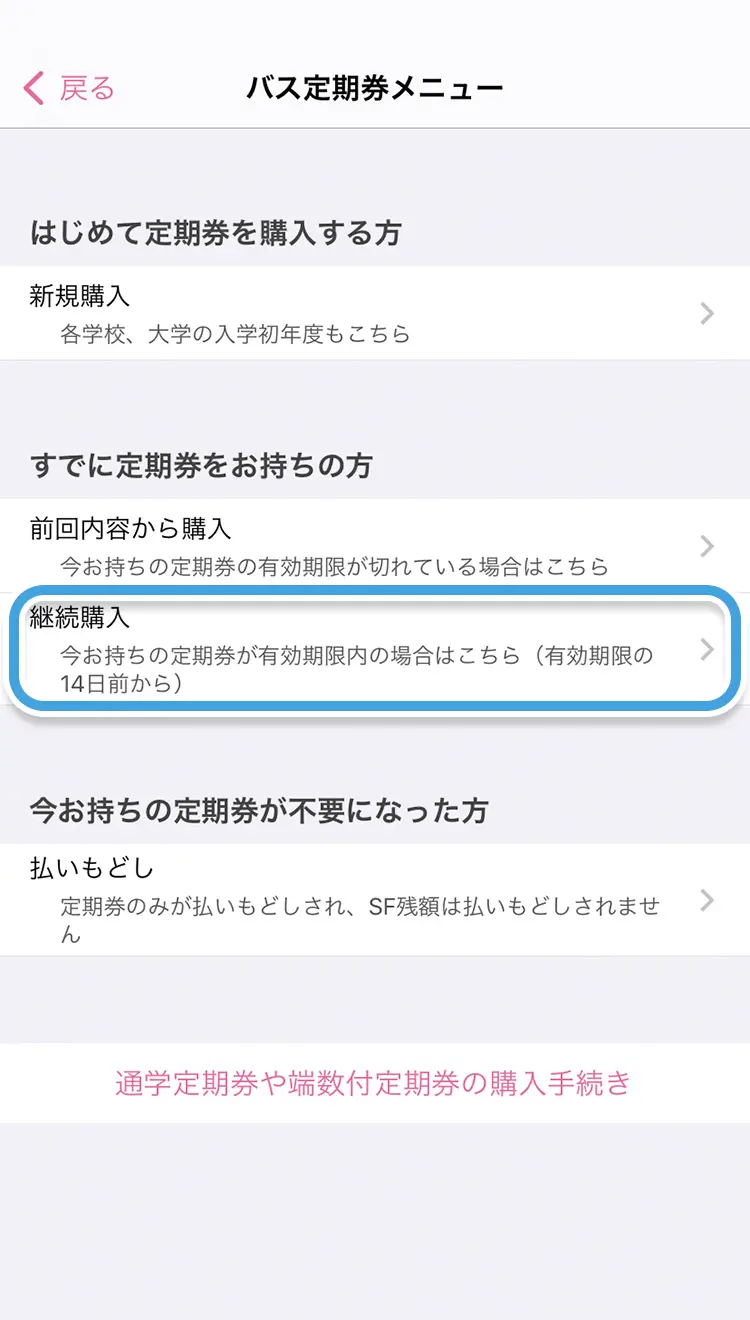The width and height of the screenshot is (750, 1320).
Task: Select 前回内容から購入 row
Action: [374, 545]
